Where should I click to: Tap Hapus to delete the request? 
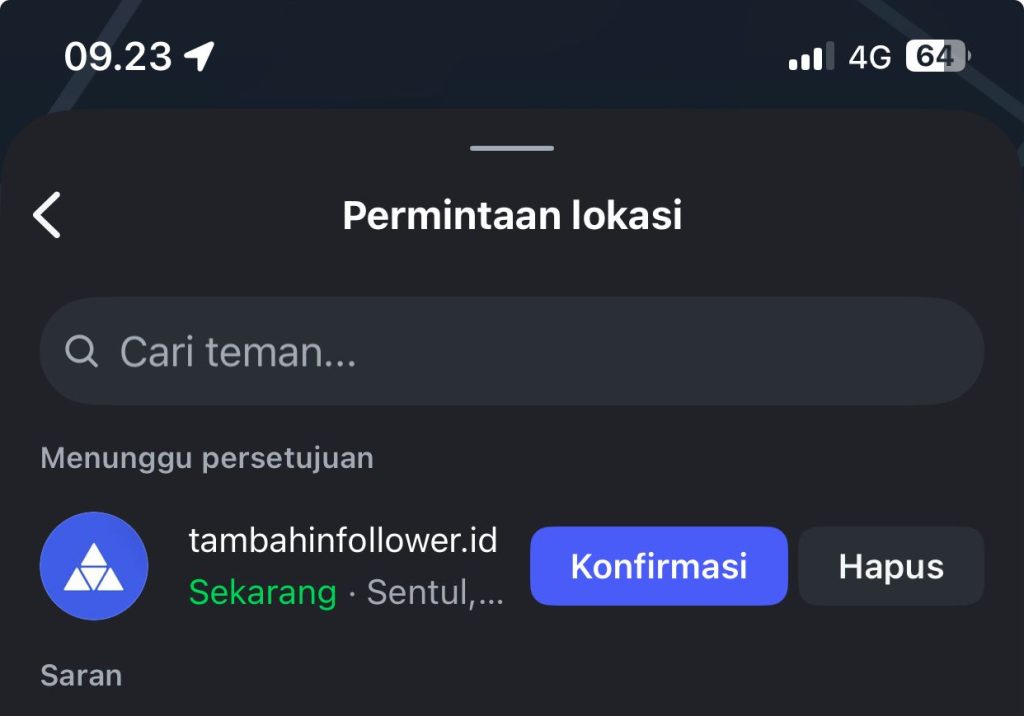pos(890,566)
